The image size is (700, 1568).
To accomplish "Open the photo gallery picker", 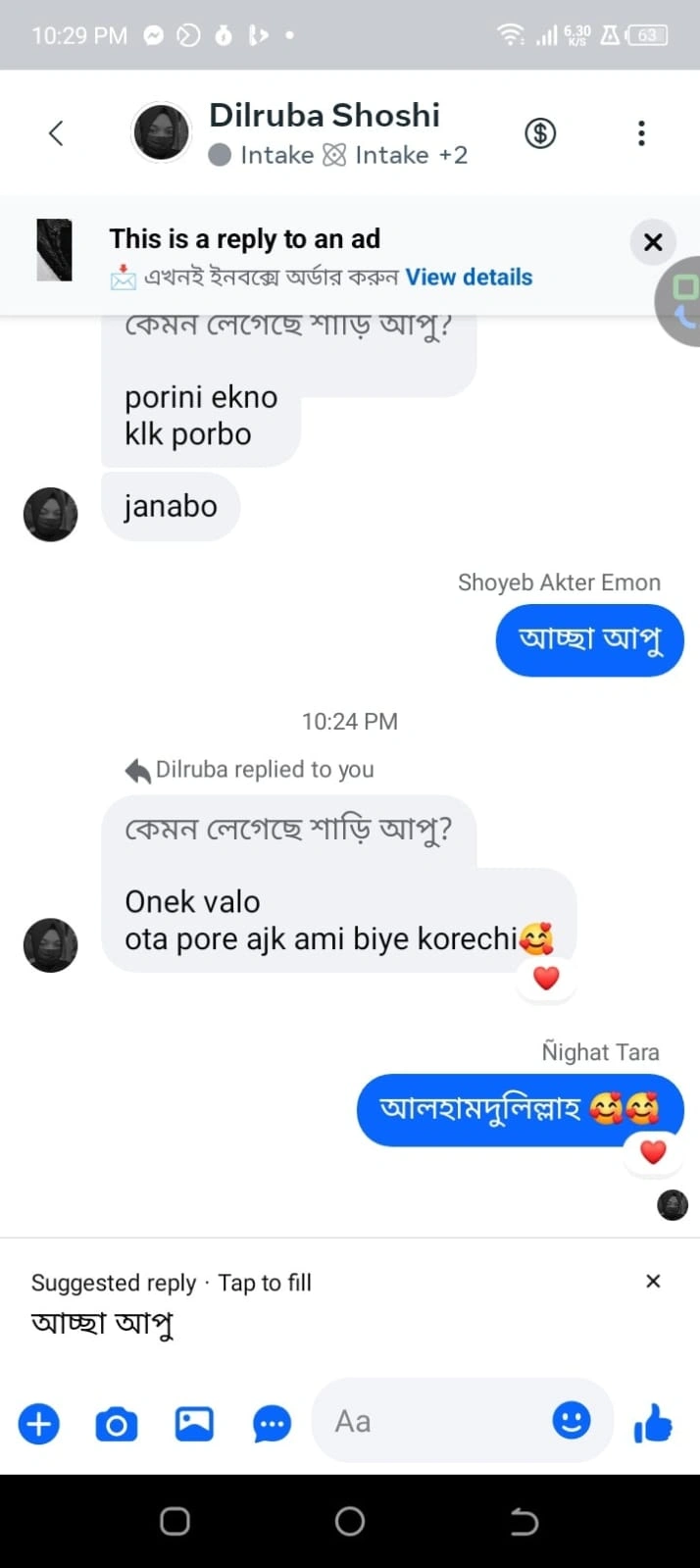I will [194, 1423].
